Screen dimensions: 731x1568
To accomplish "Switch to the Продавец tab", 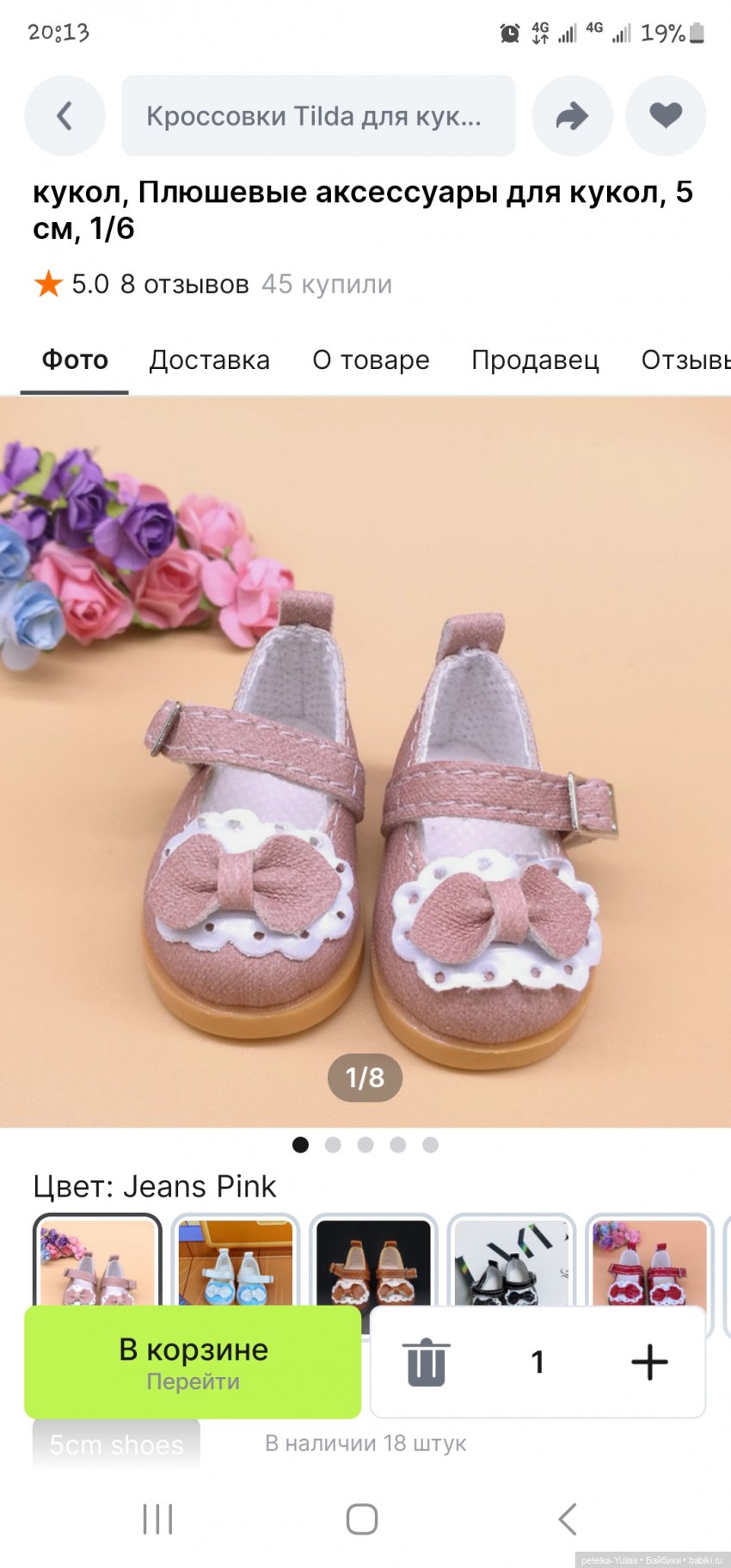I will tap(535, 360).
